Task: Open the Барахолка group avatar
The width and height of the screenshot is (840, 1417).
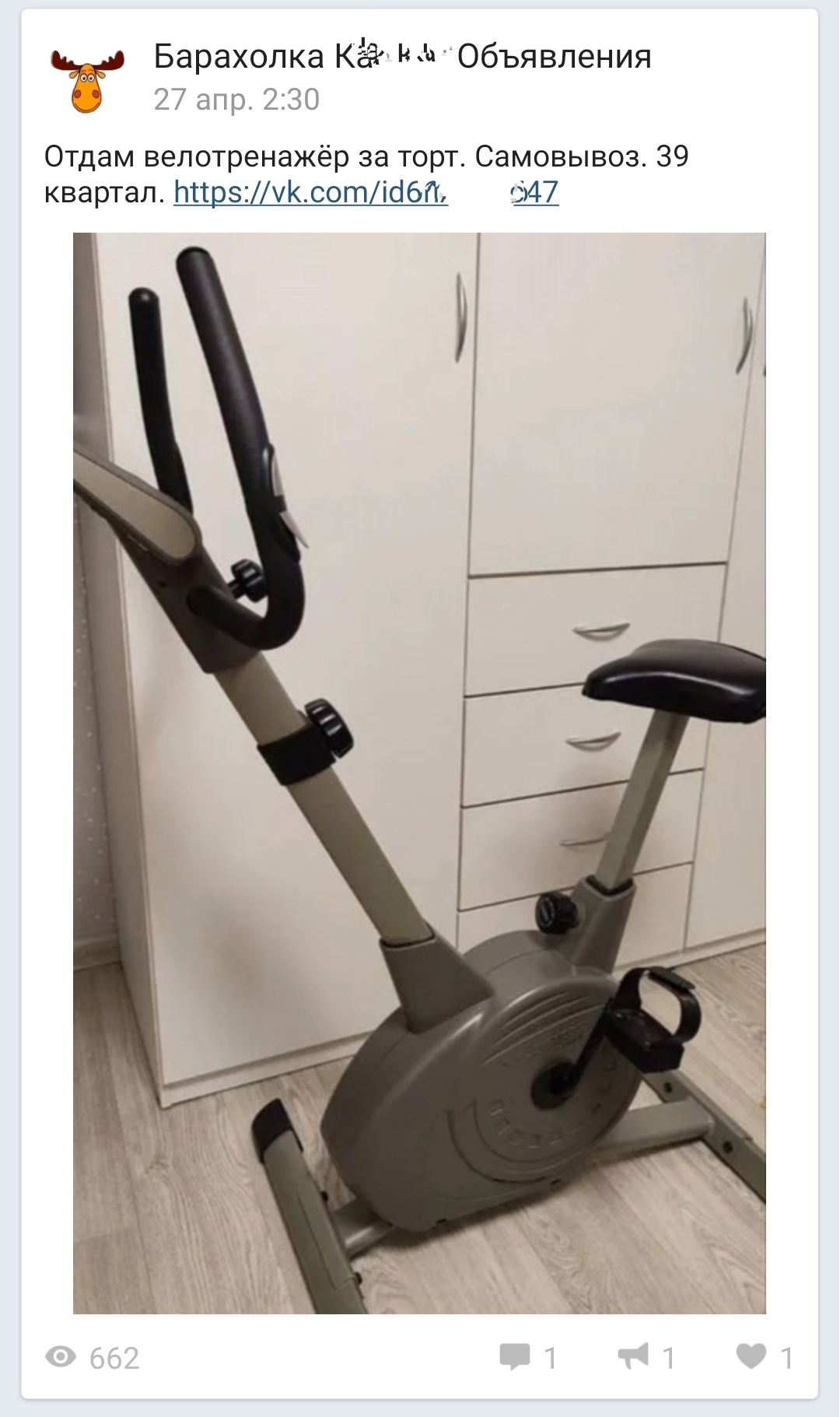Action: tap(86, 79)
